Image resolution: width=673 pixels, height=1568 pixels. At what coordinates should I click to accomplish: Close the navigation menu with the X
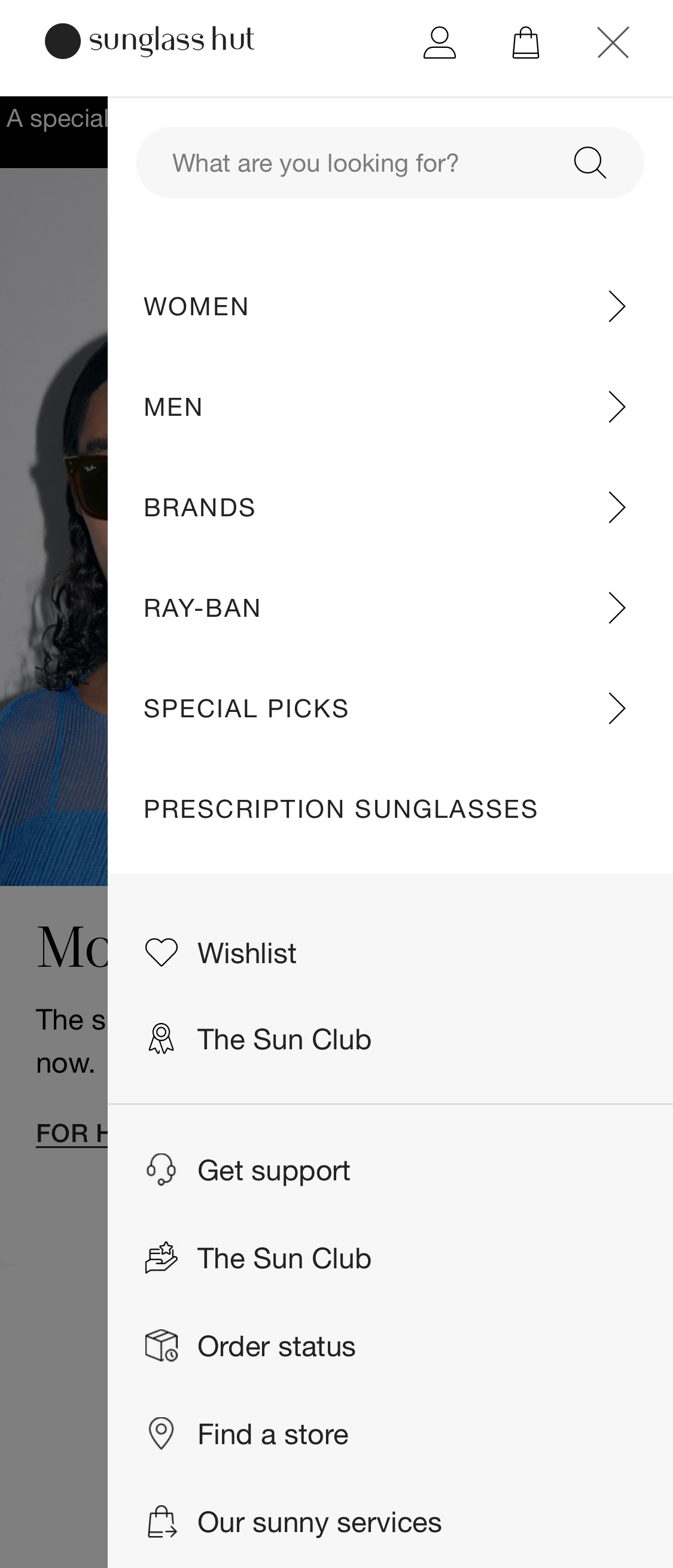(613, 42)
